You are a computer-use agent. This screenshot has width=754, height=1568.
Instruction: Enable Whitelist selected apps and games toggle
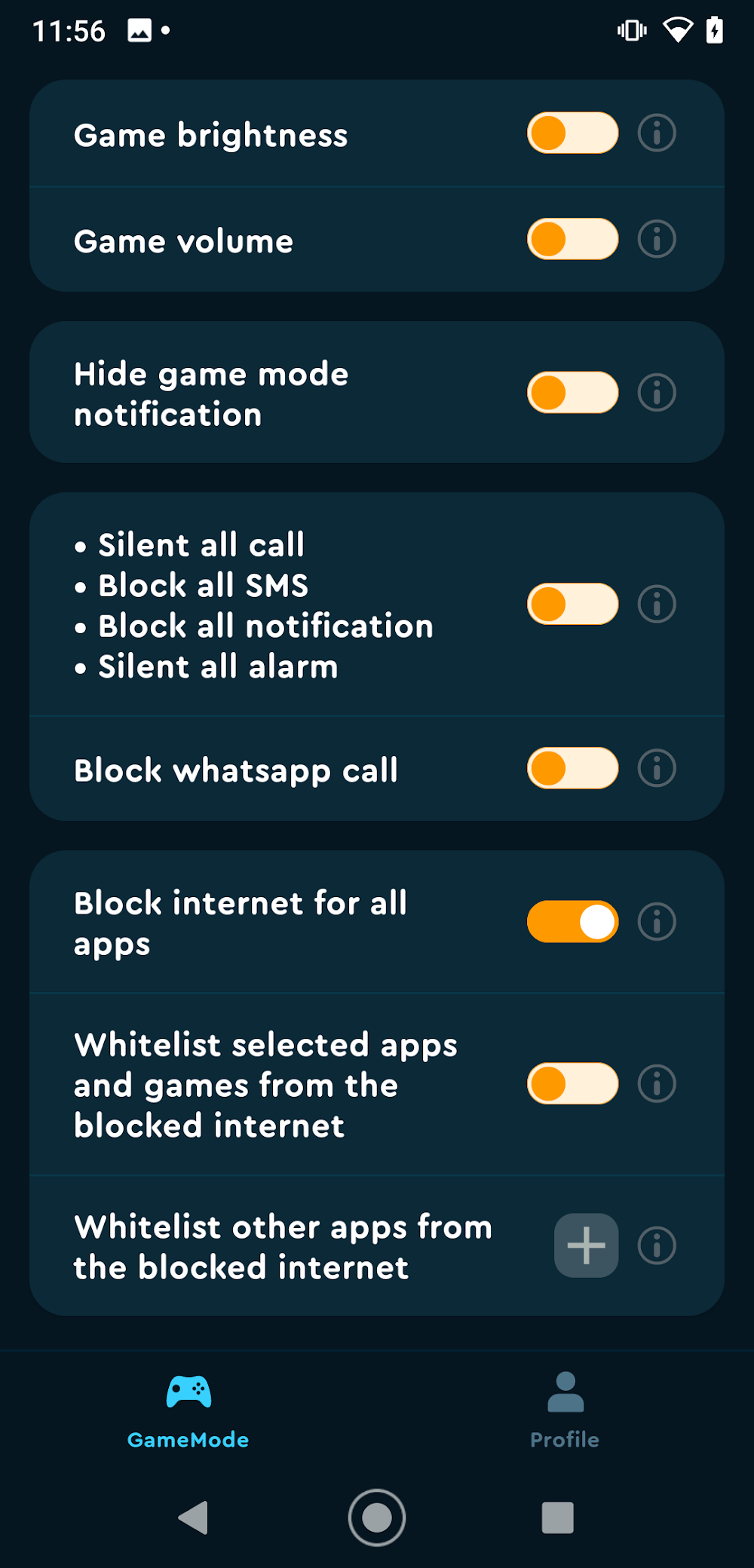572,1084
